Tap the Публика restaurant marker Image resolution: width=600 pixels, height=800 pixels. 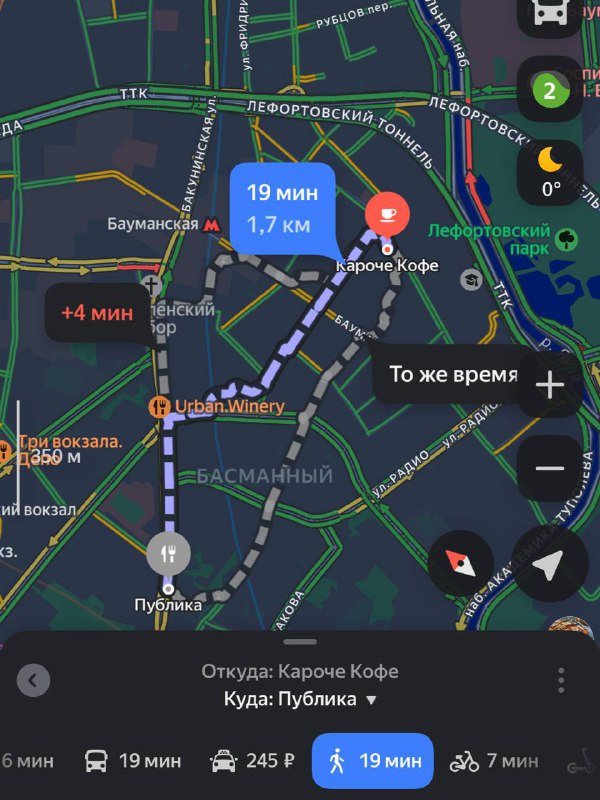click(x=168, y=553)
